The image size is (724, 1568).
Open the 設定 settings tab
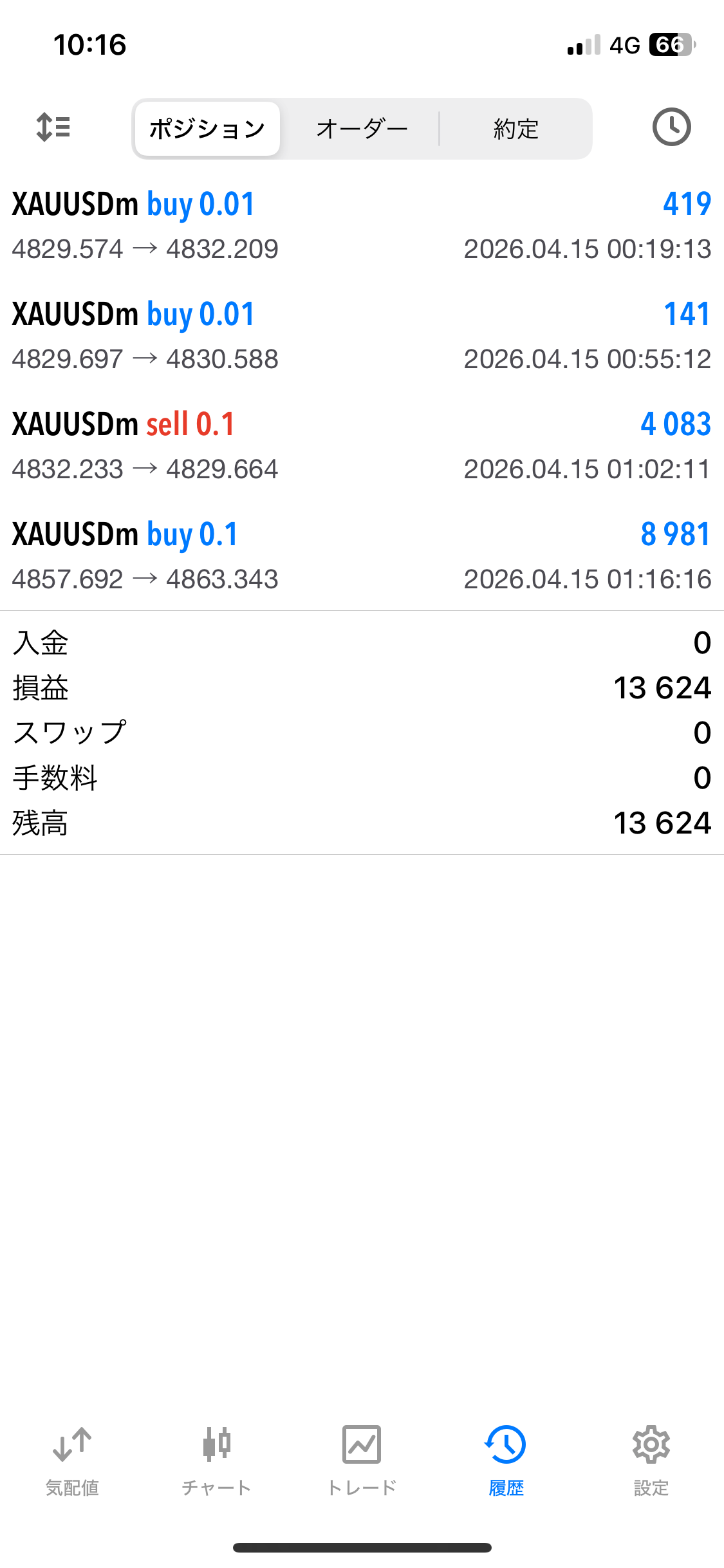pos(651,1461)
